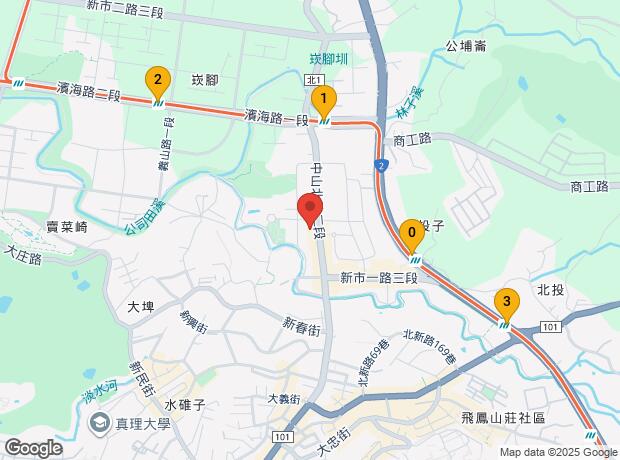The height and width of the screenshot is (460, 620).
Task: Select the orange map marker numbered 0
Action: pyautogui.click(x=410, y=236)
